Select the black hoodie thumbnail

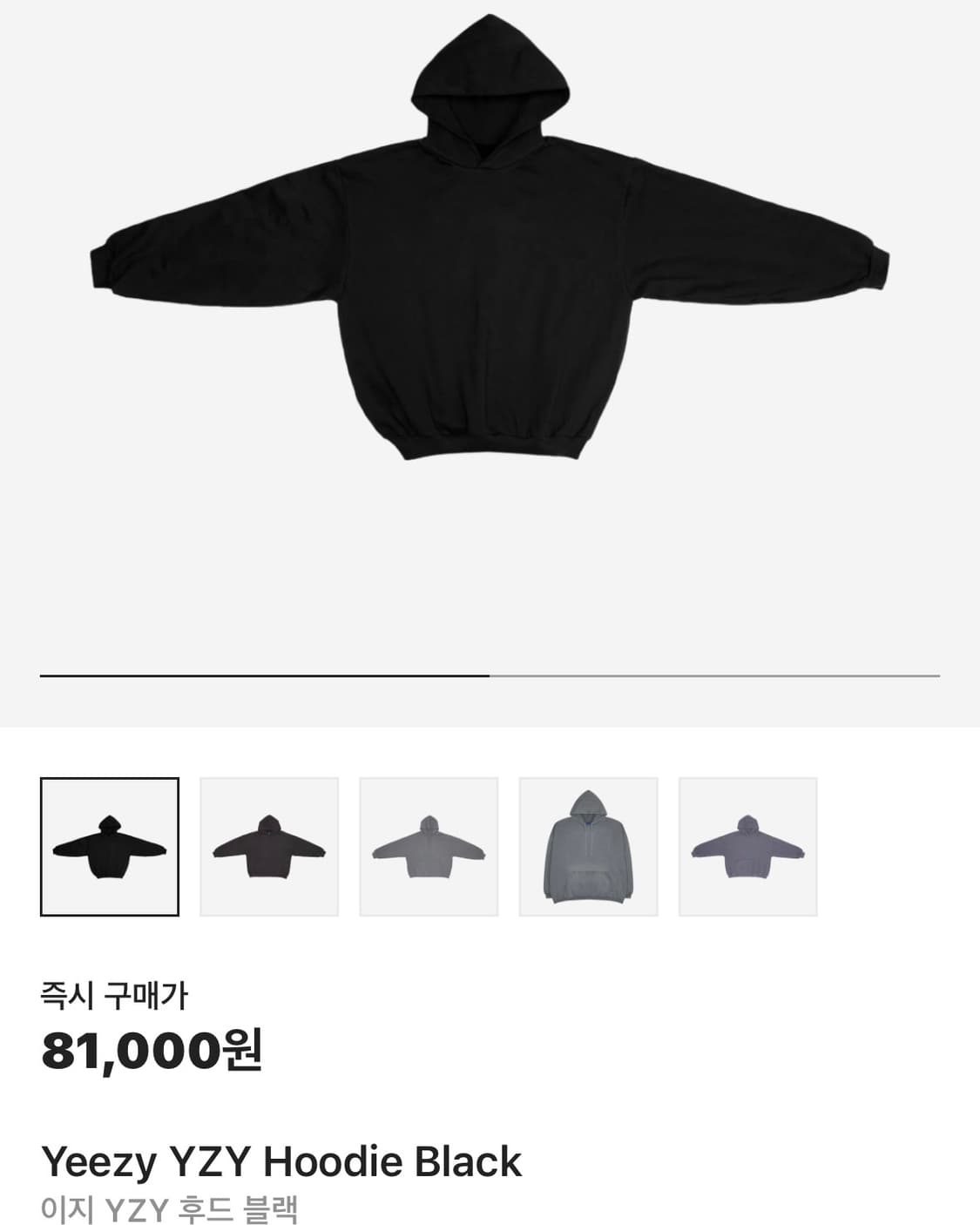(110, 847)
